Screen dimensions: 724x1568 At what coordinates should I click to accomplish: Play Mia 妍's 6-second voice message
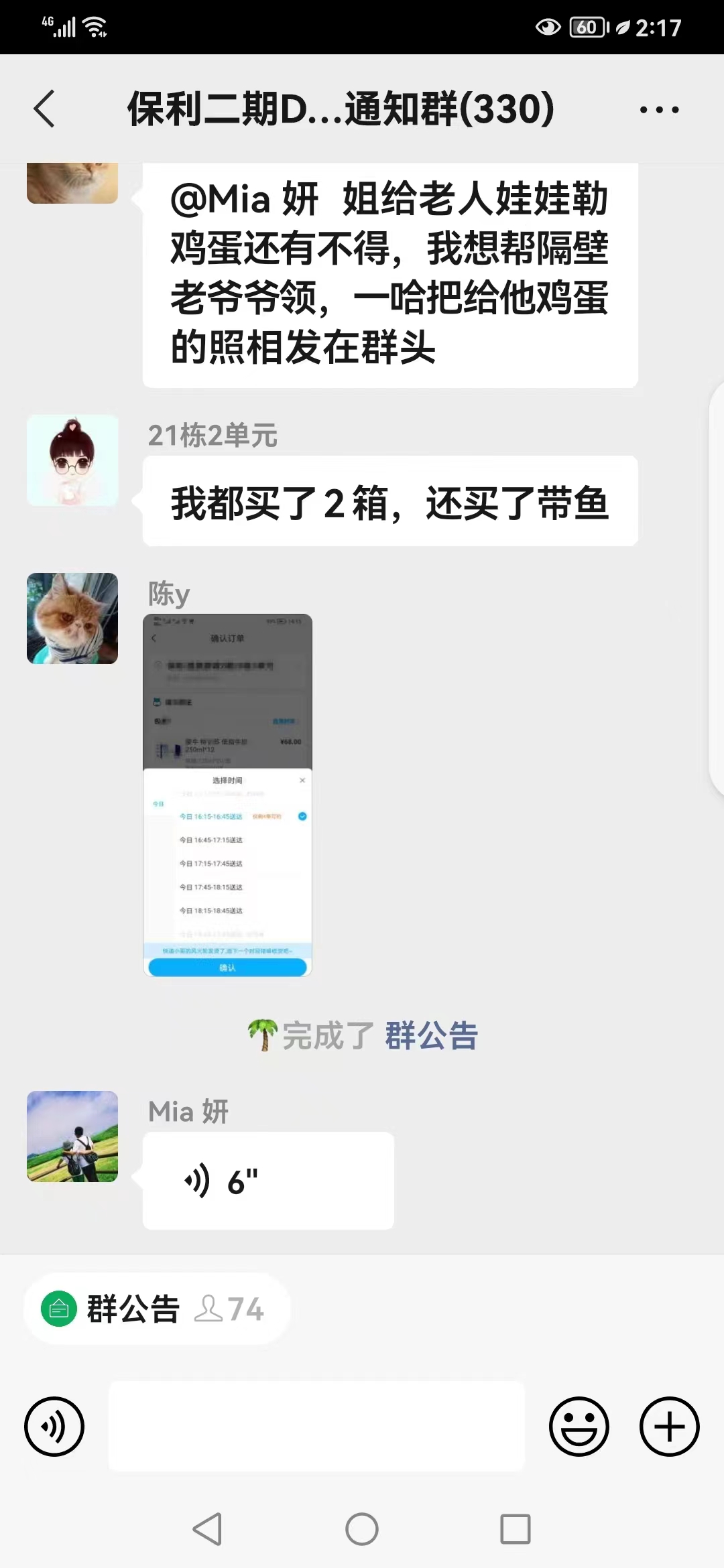tap(267, 1180)
